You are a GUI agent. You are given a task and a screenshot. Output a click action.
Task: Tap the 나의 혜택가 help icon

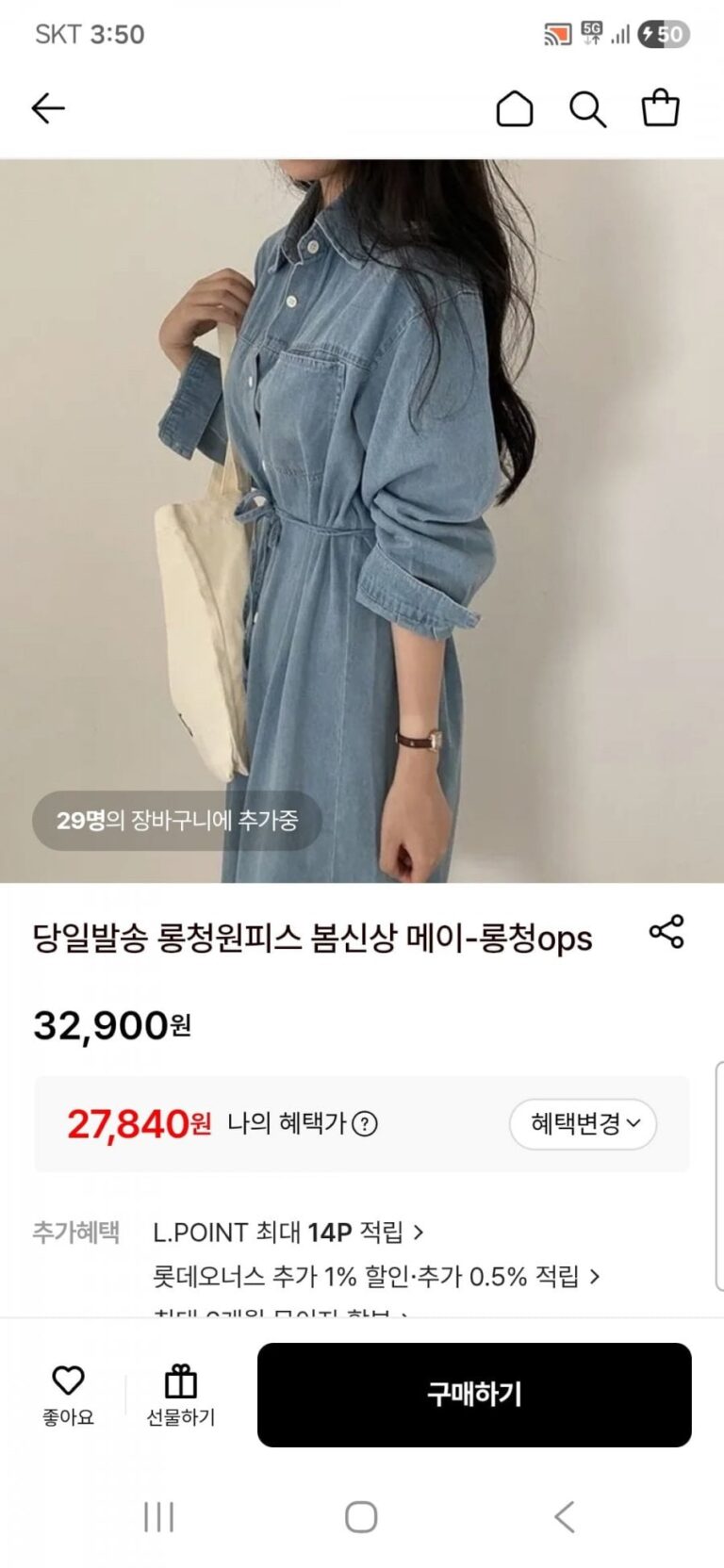point(365,1124)
